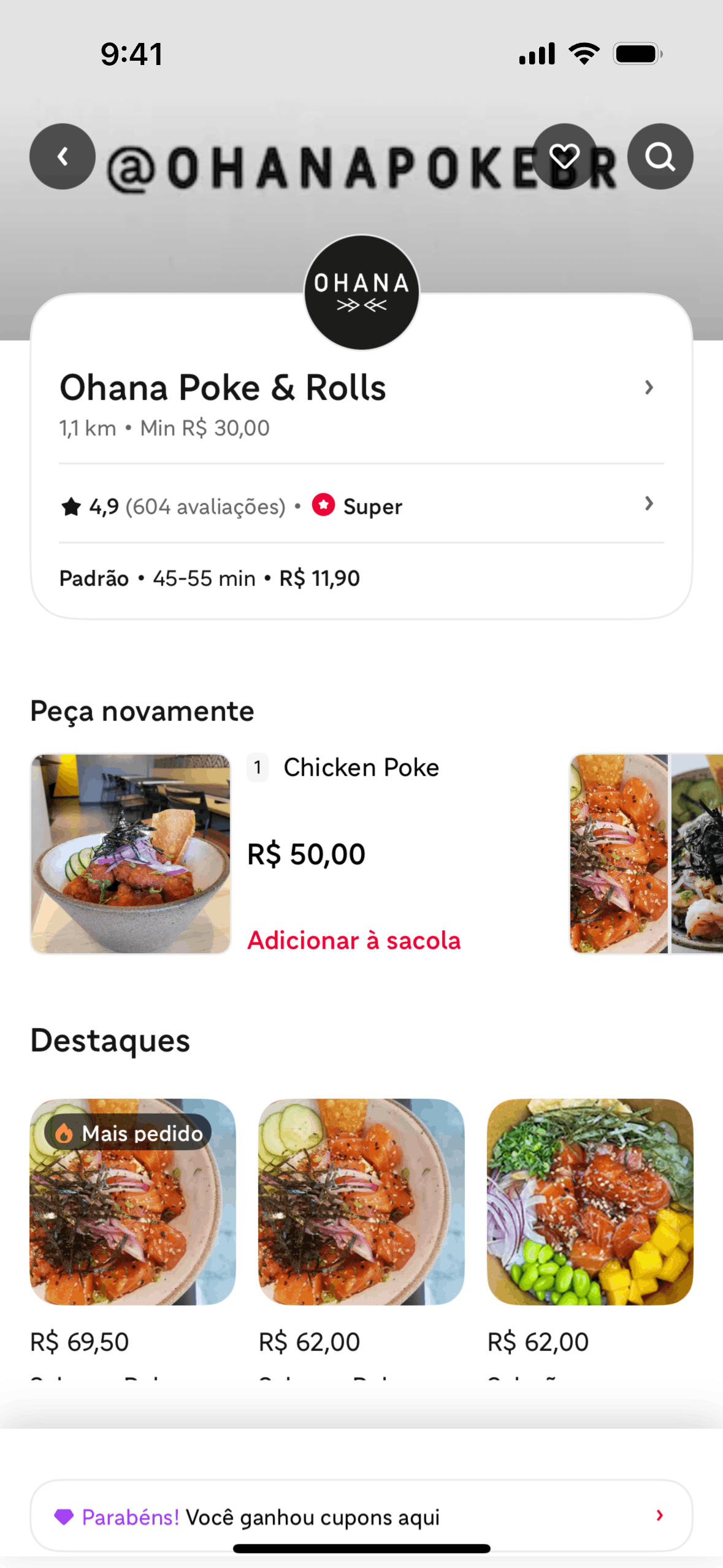Tap the star rating icon
This screenshot has width=723, height=1568.
tap(72, 505)
